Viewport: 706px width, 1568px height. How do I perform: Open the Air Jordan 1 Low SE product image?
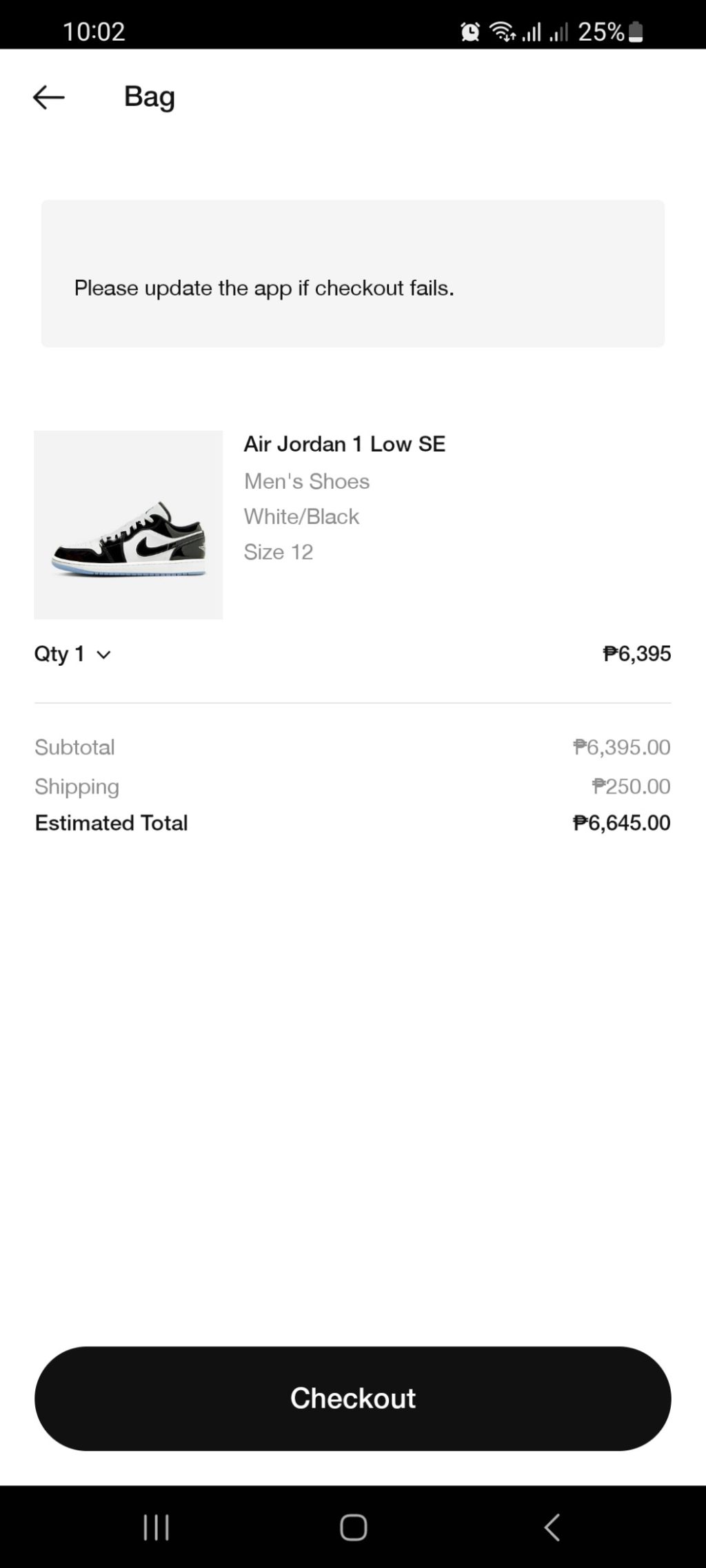pos(128,525)
